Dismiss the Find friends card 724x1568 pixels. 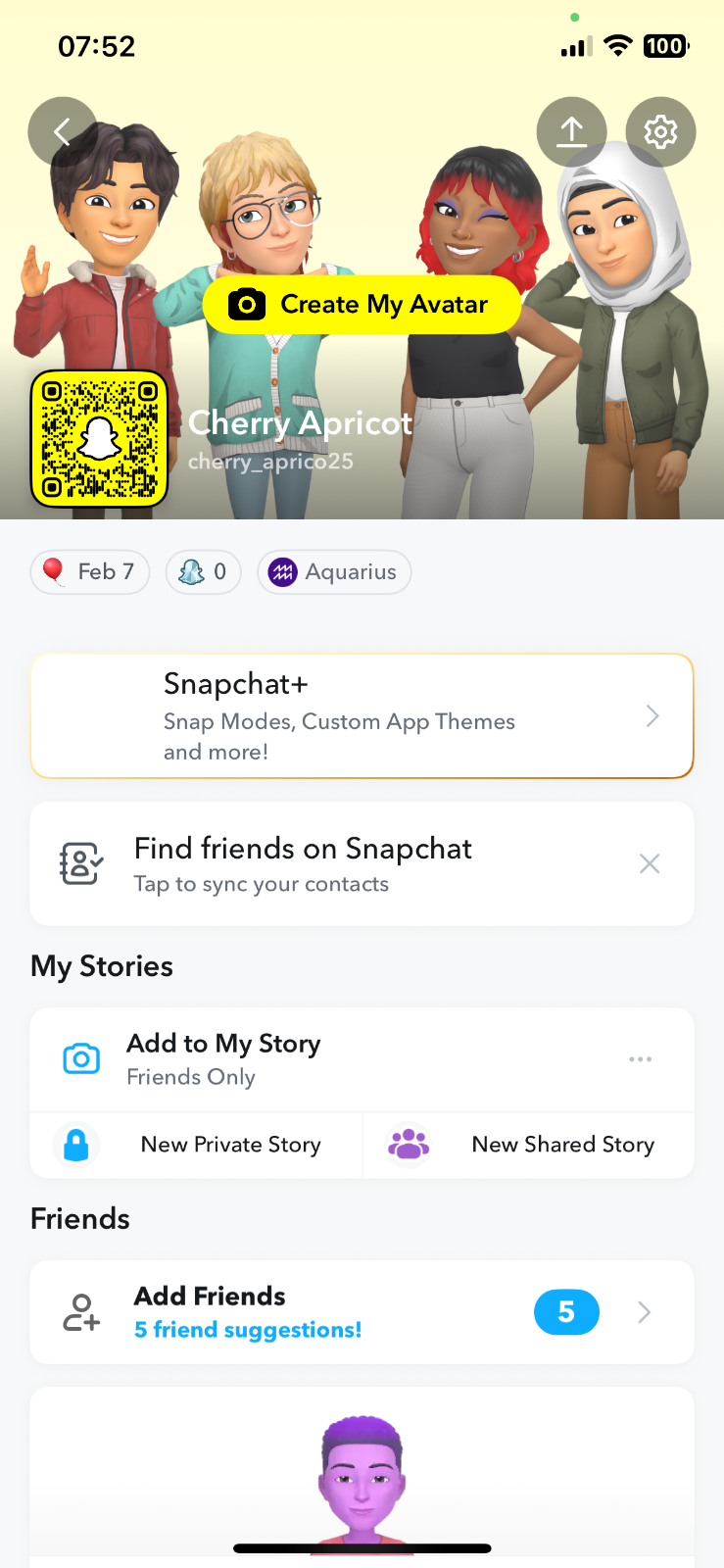pyautogui.click(x=649, y=863)
